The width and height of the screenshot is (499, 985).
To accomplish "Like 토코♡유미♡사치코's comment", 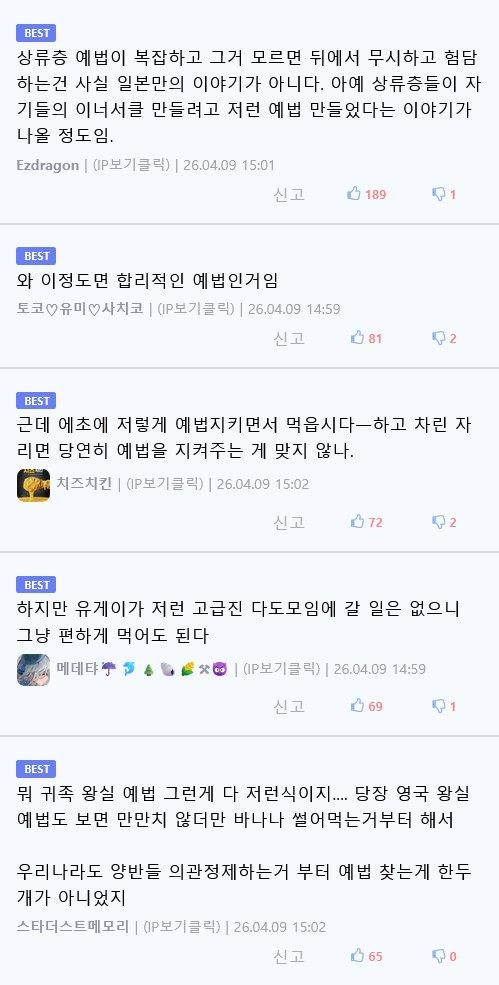I will tap(367, 338).
